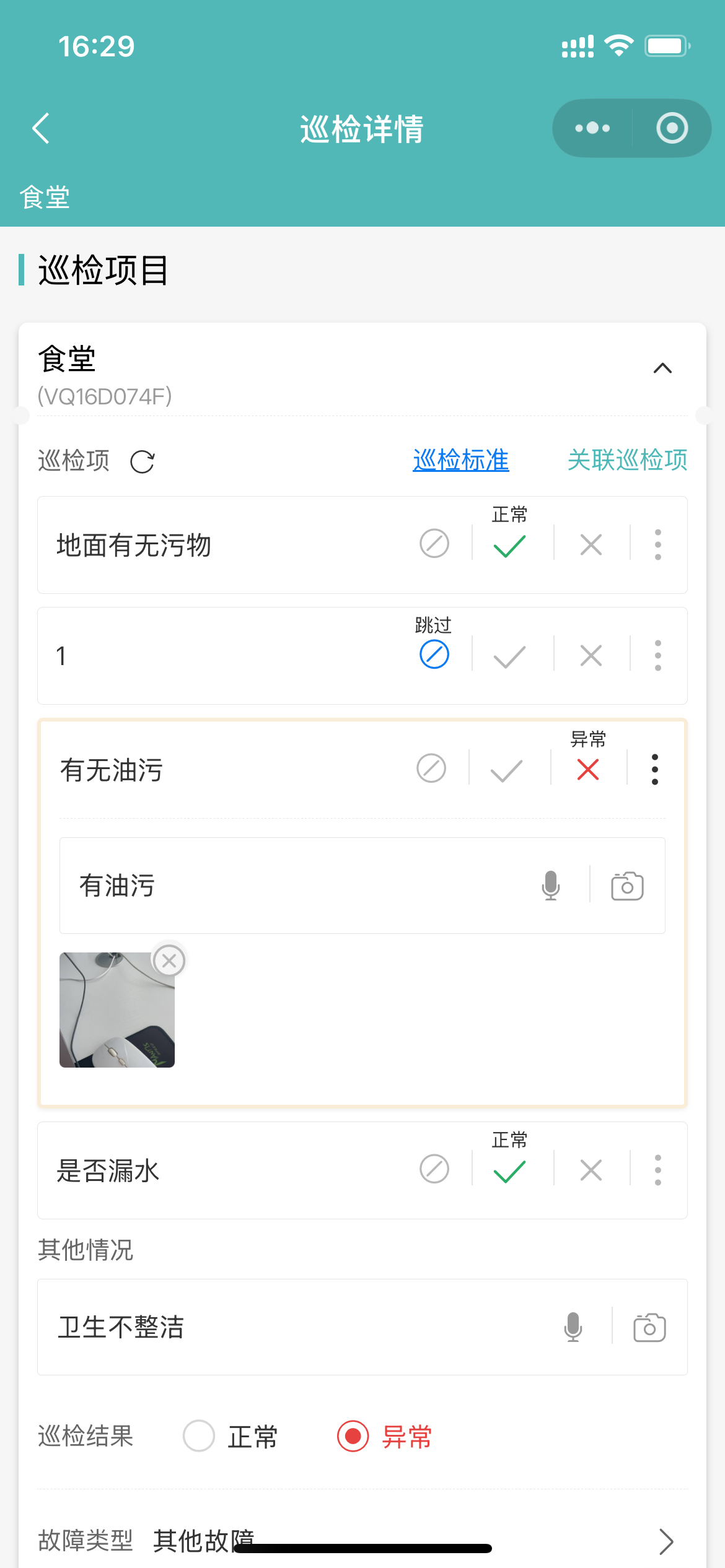
Task: Remove the attached photo using its delete icon
Action: [168, 960]
